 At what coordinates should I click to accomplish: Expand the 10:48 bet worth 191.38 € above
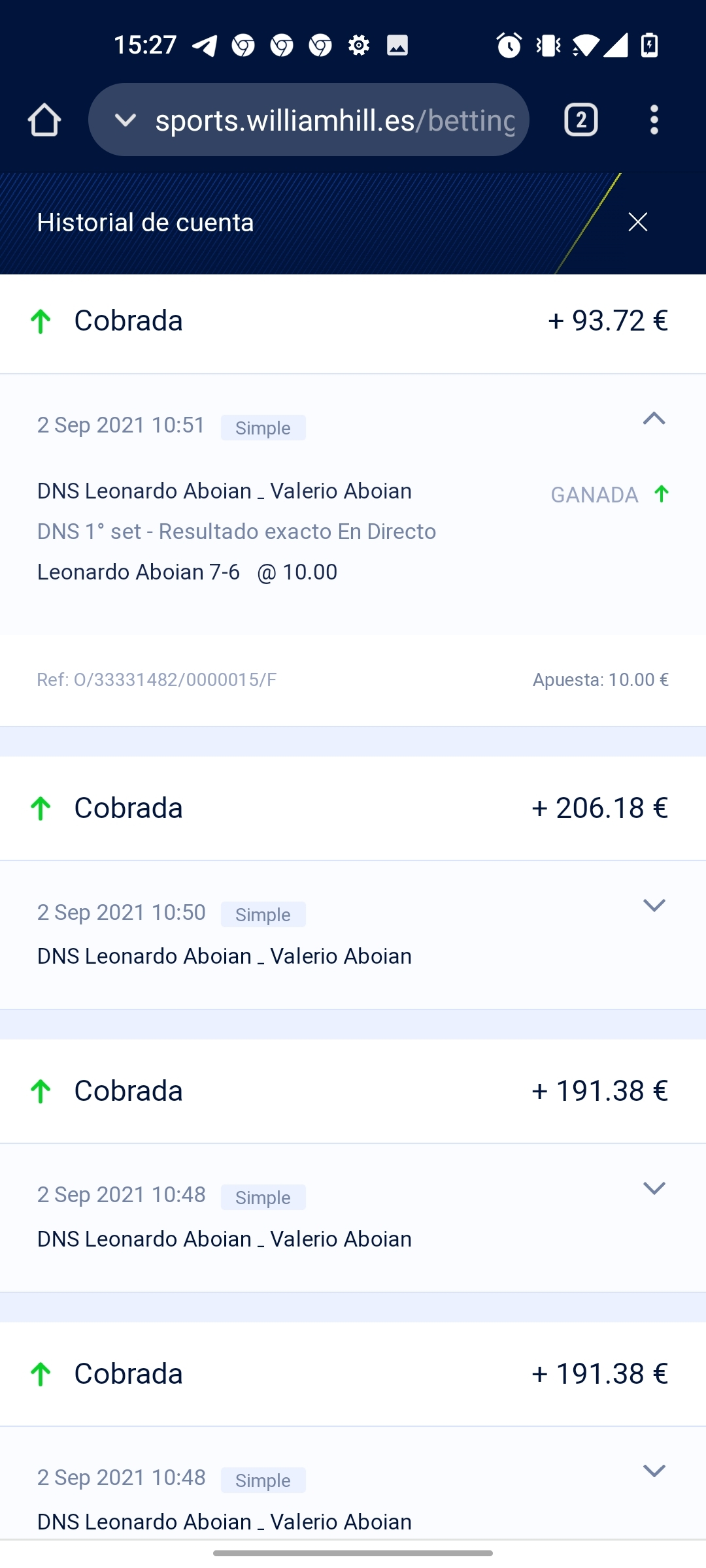coord(654,1188)
